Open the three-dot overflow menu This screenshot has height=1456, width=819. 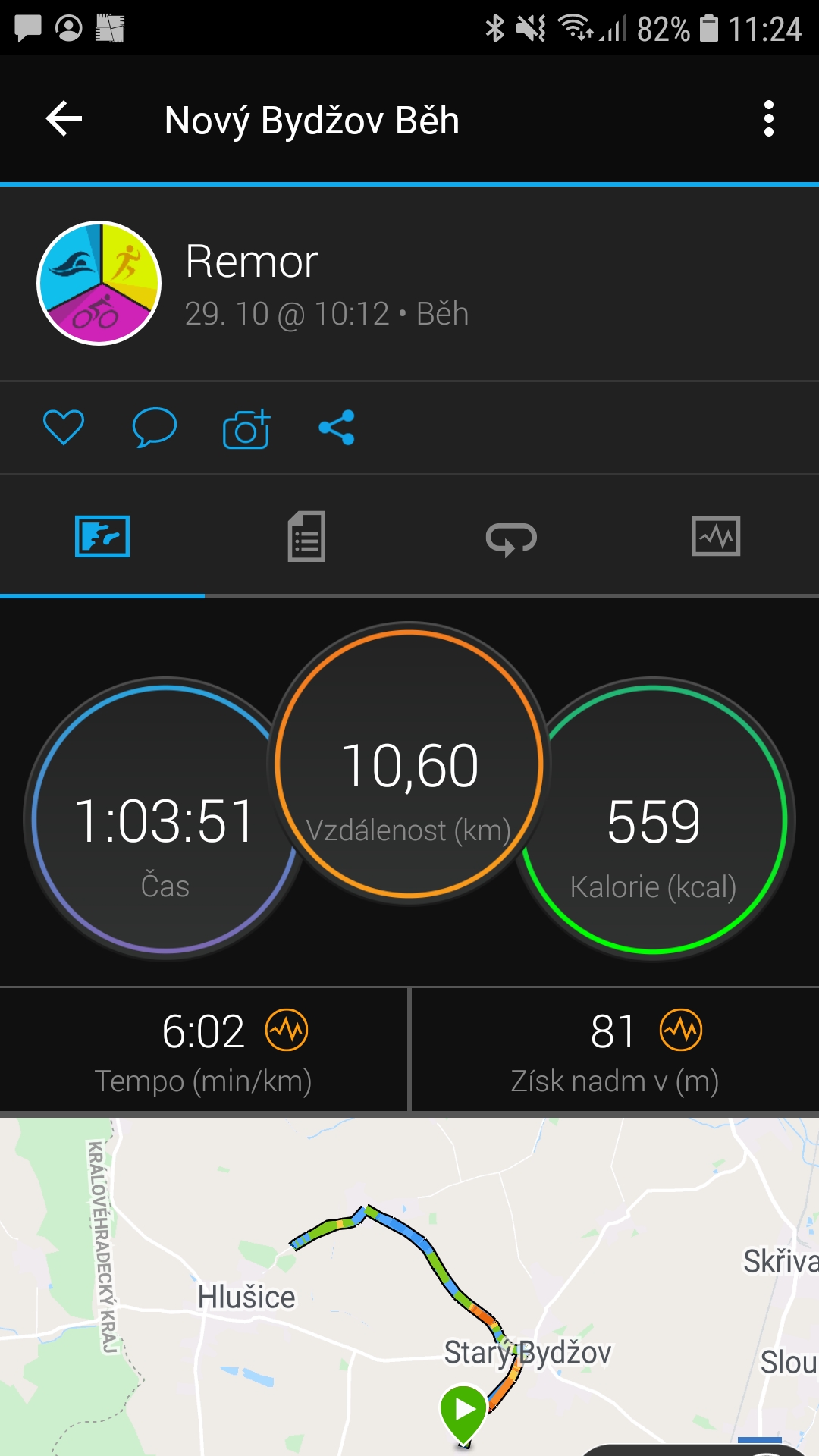click(769, 119)
